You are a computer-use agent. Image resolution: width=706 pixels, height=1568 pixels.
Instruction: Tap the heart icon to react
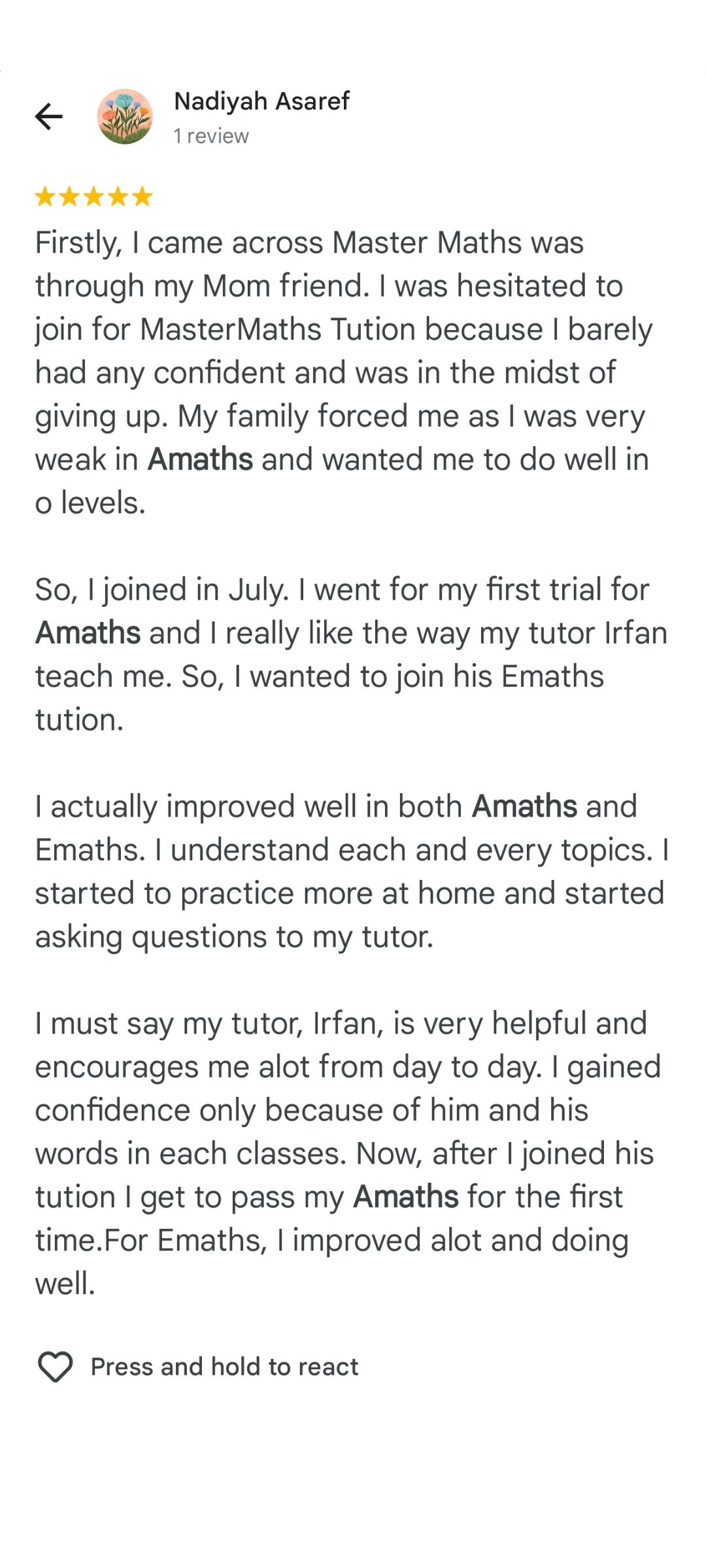56,1367
